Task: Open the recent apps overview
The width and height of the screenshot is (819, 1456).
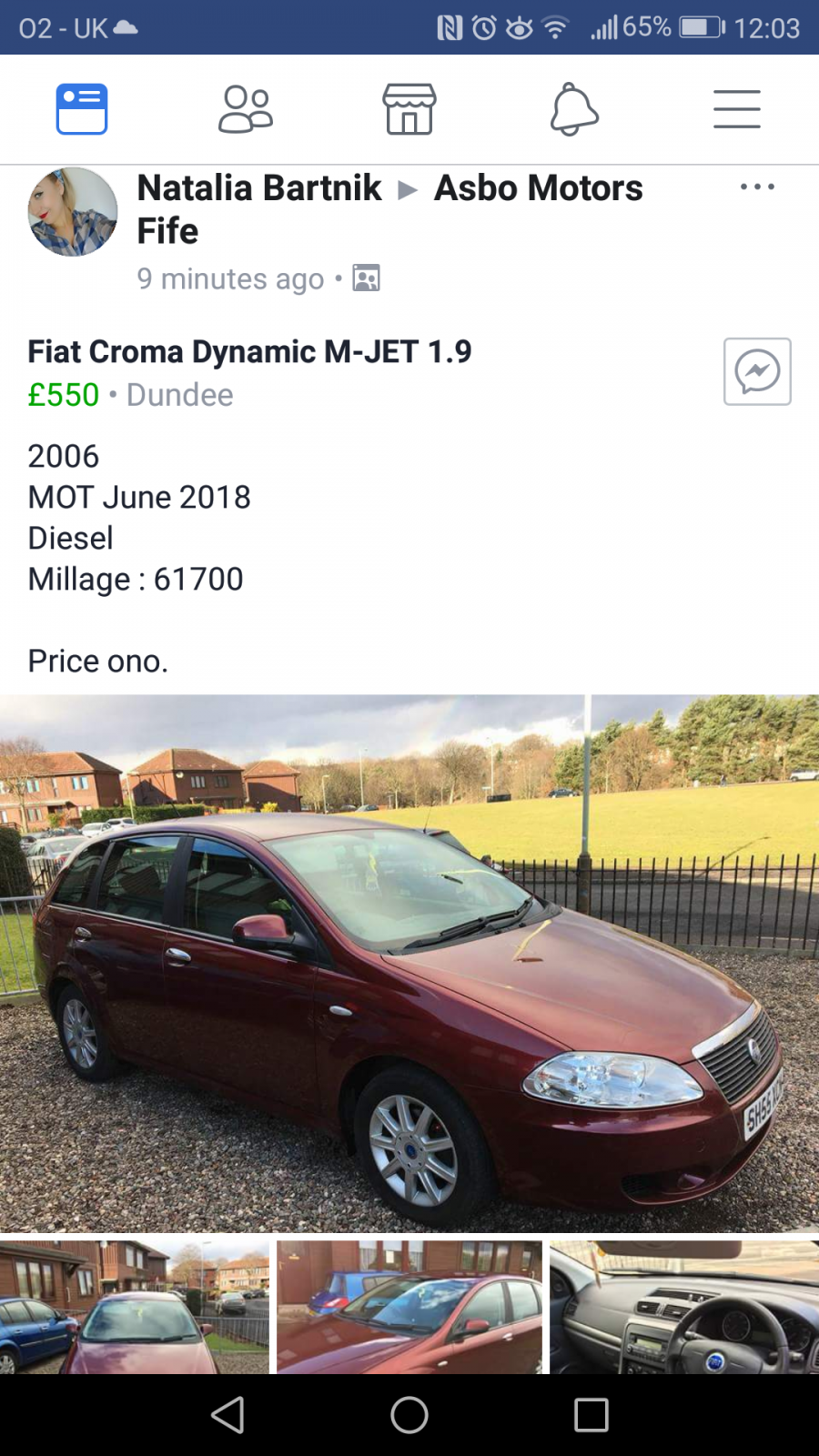Action: click(591, 1415)
